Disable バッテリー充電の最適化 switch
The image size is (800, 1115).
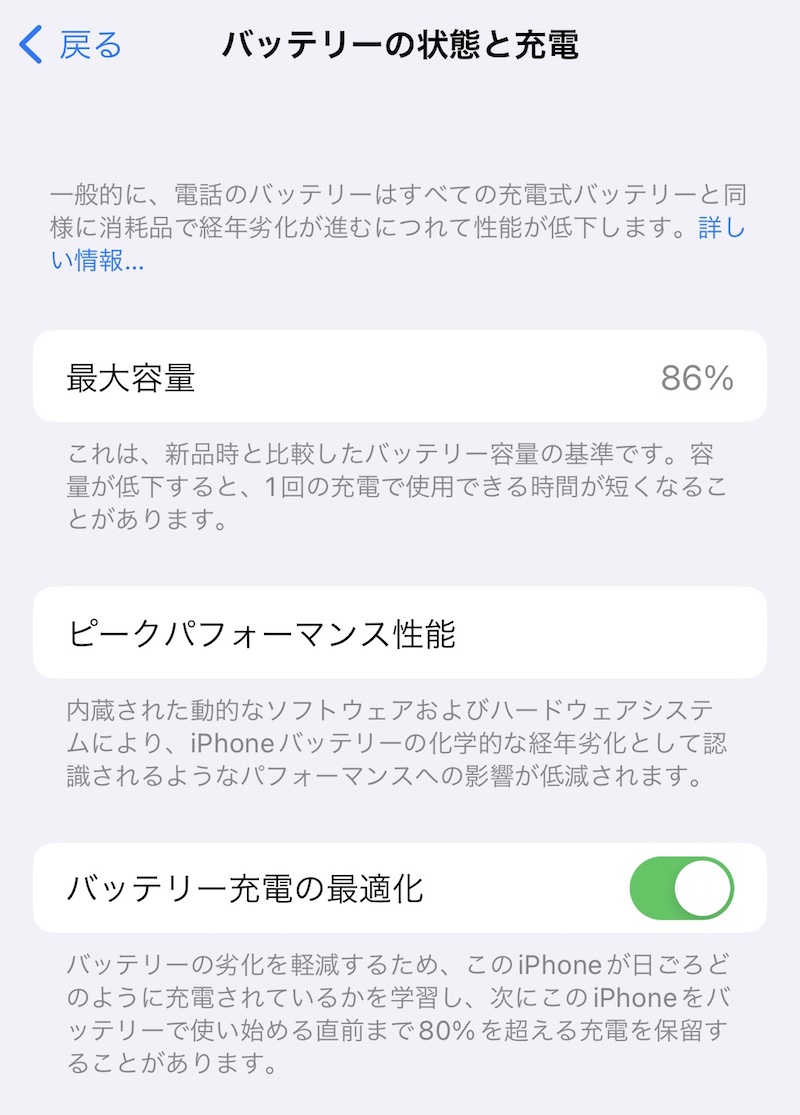tap(682, 888)
